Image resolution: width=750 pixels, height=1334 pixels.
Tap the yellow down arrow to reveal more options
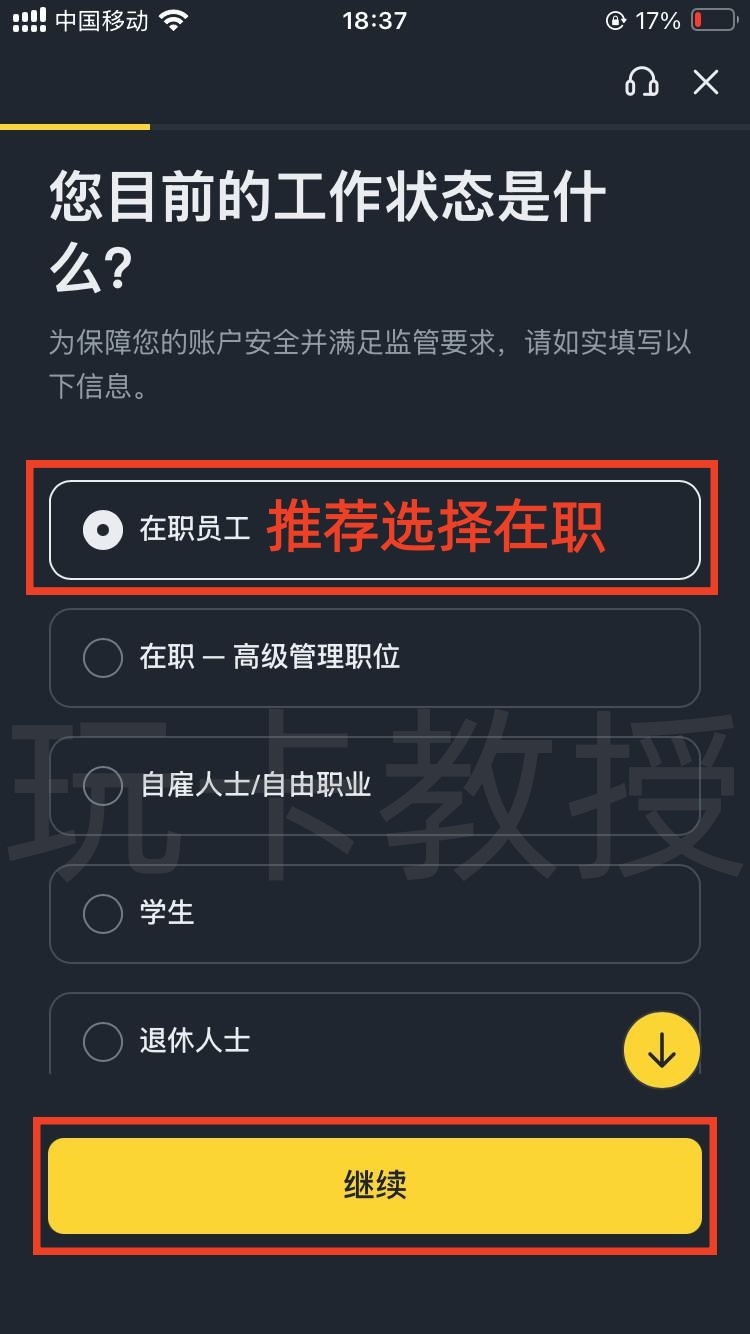coord(661,1049)
